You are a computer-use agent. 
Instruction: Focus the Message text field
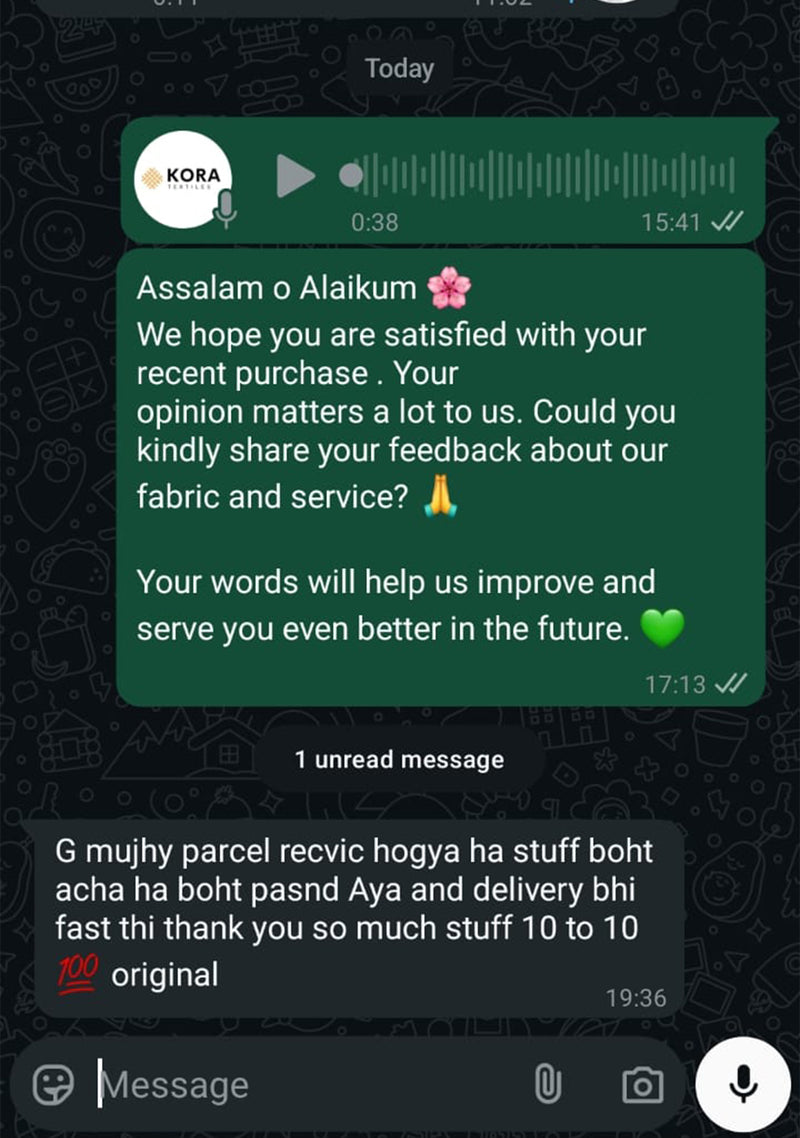pyautogui.click(x=300, y=1085)
